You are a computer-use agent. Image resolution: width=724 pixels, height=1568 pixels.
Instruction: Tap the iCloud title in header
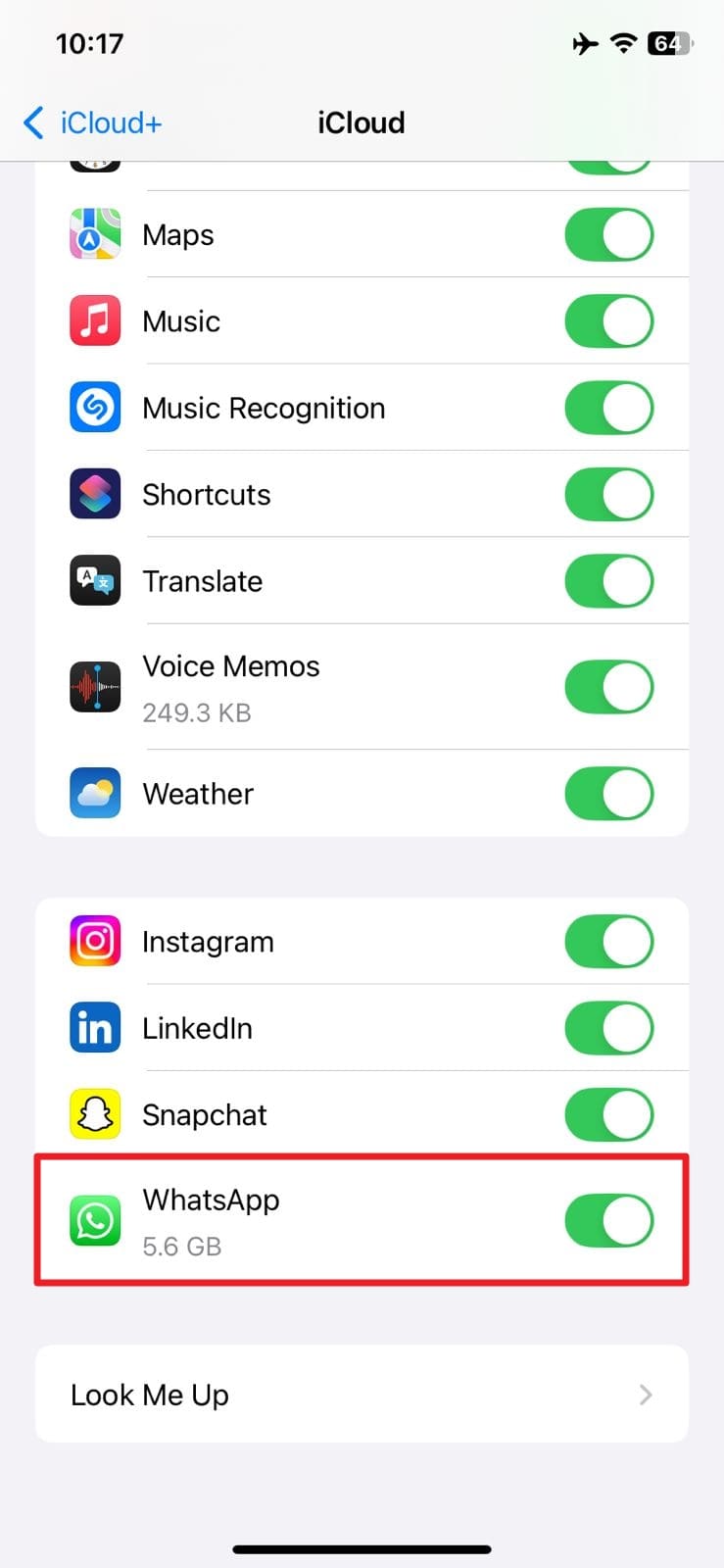tap(361, 122)
